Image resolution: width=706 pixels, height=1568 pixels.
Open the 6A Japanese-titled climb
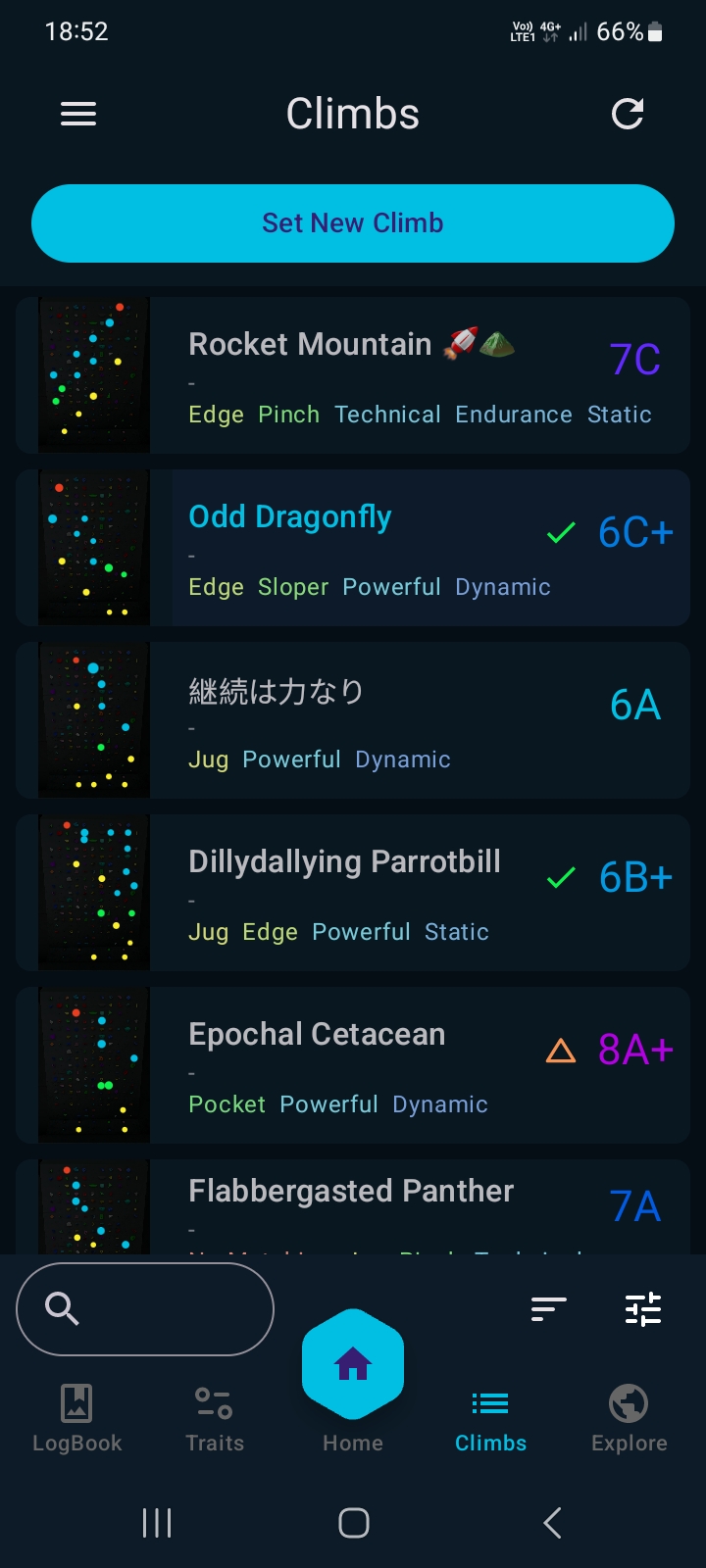(353, 719)
